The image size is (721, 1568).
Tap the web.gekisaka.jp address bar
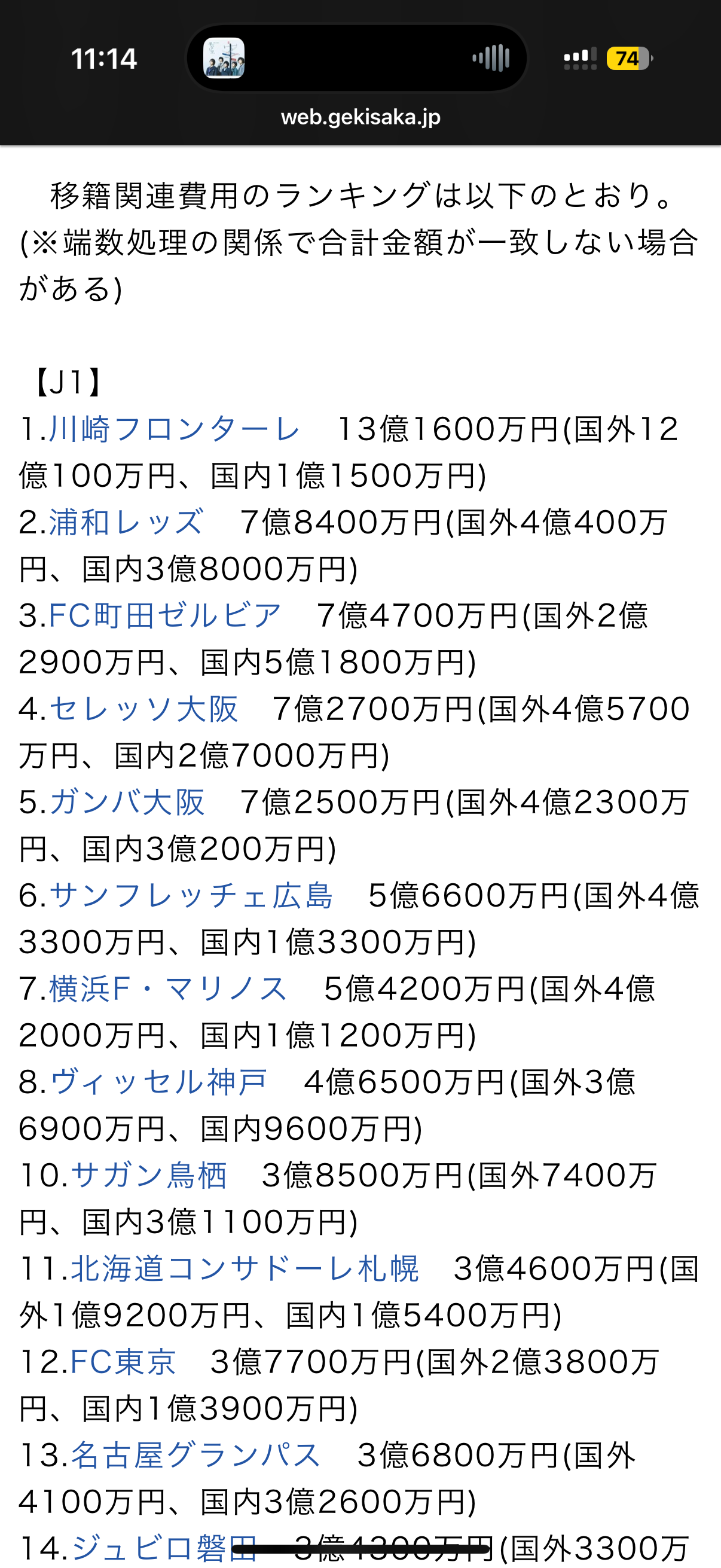click(x=361, y=116)
